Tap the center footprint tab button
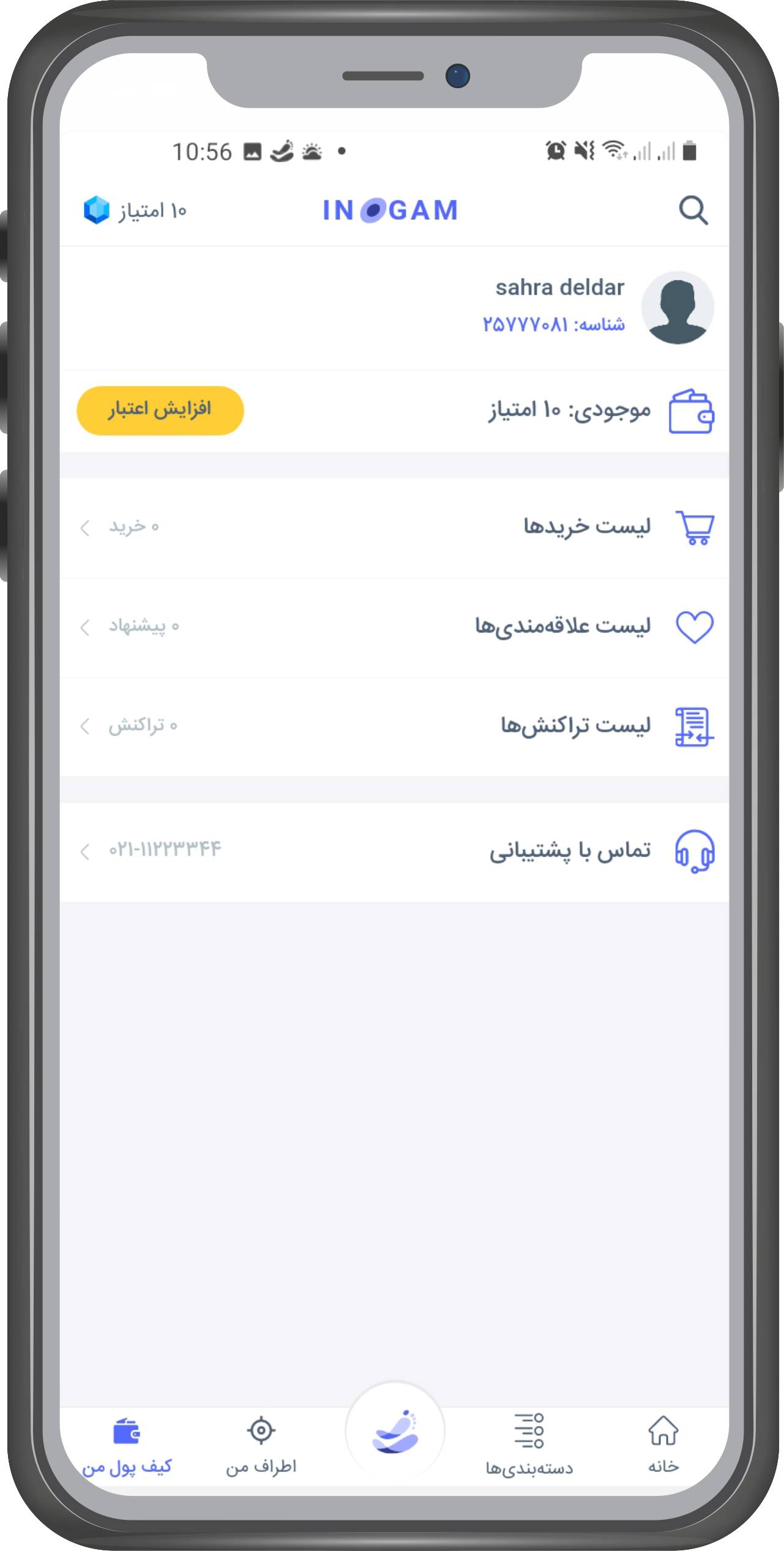The image size is (784, 1551). pos(395,1432)
